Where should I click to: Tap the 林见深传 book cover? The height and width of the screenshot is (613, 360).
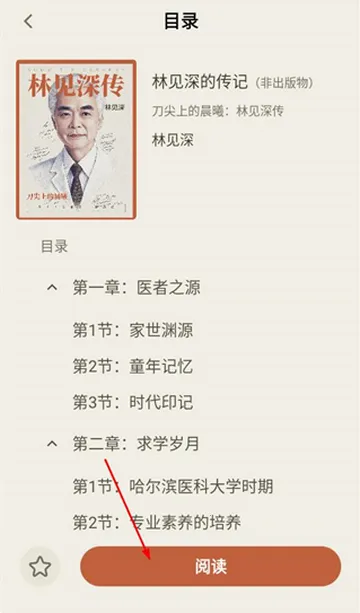76,139
